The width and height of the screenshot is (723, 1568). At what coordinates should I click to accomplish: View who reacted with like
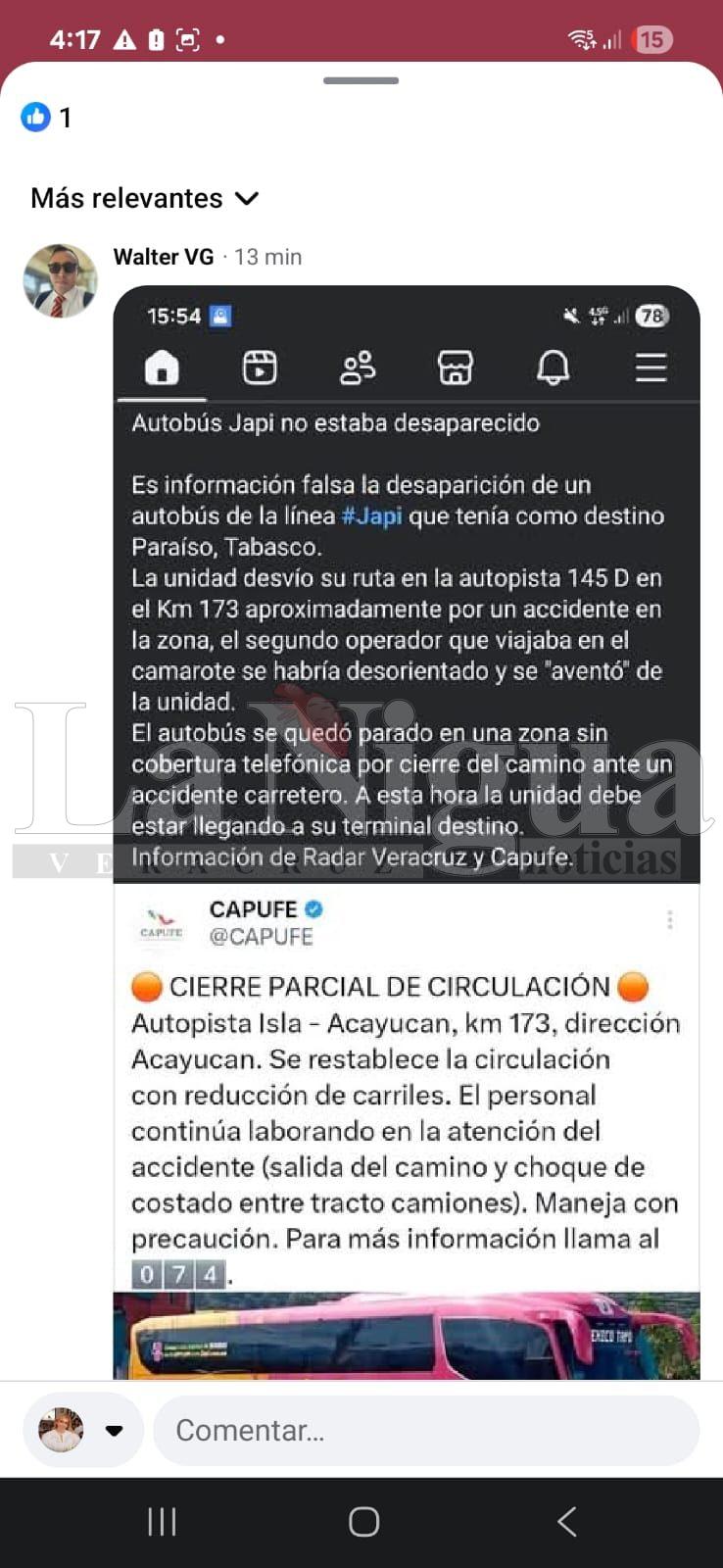pos(46,119)
